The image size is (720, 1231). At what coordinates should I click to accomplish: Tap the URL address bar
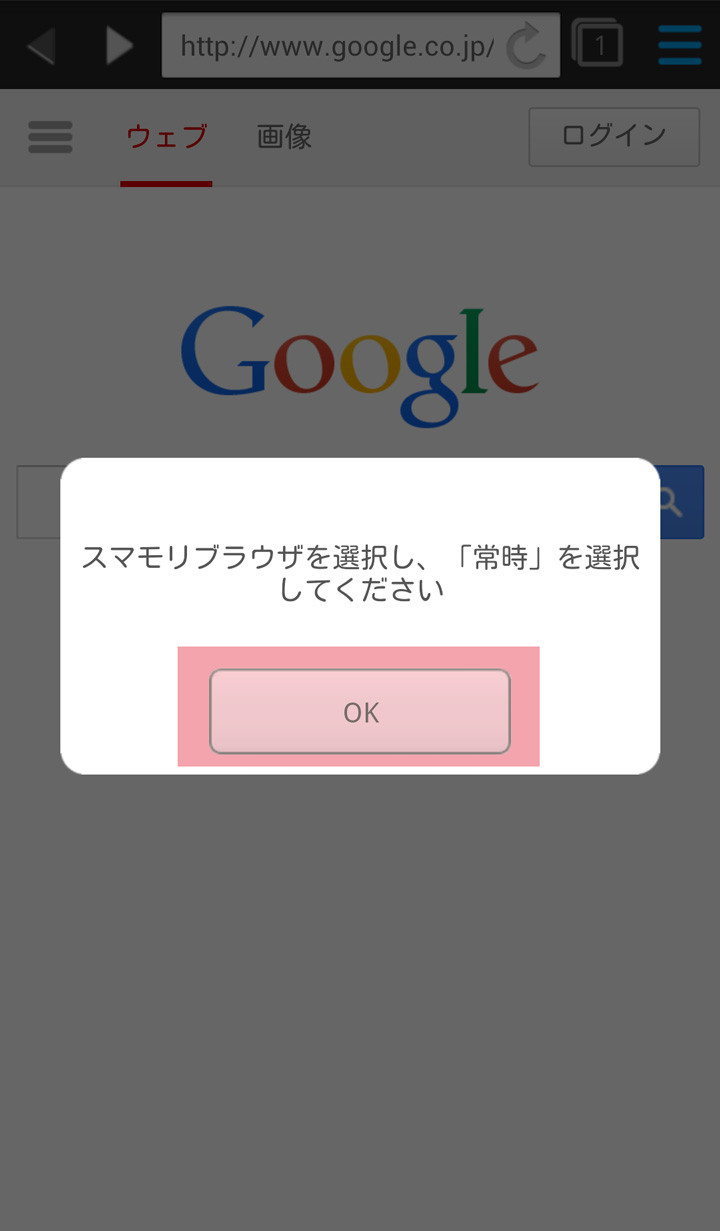(x=339, y=46)
